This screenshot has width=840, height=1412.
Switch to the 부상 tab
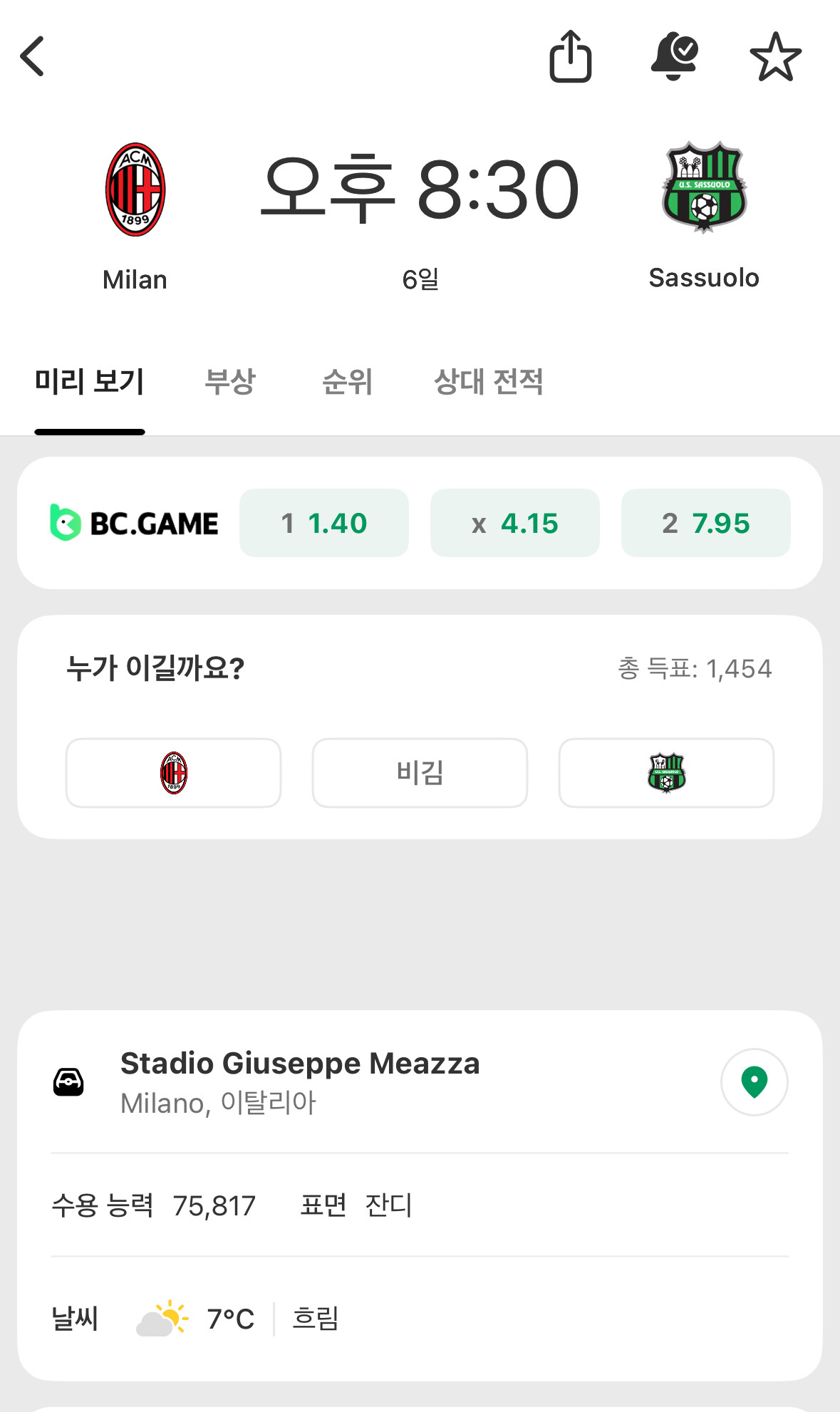point(229,381)
